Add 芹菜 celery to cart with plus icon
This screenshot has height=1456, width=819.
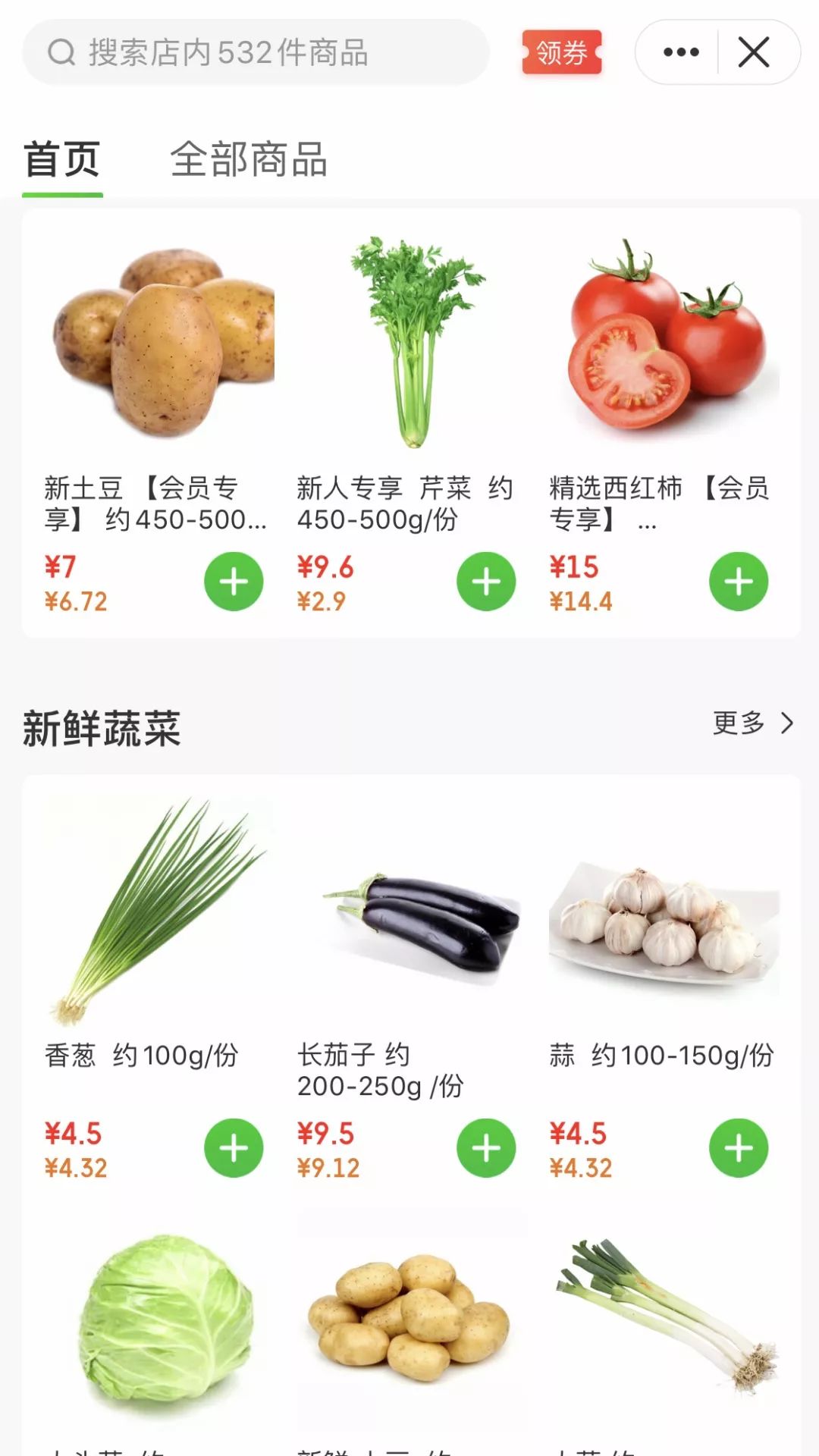pyautogui.click(x=485, y=580)
